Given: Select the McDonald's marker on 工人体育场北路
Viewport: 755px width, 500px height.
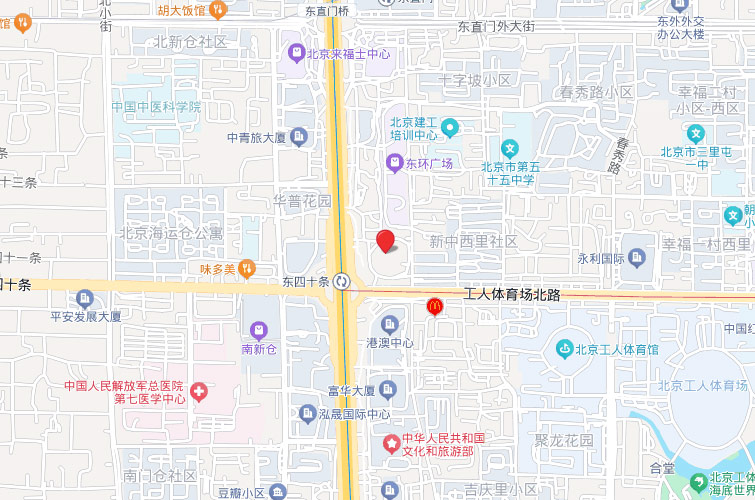Looking at the screenshot, I should (434, 307).
